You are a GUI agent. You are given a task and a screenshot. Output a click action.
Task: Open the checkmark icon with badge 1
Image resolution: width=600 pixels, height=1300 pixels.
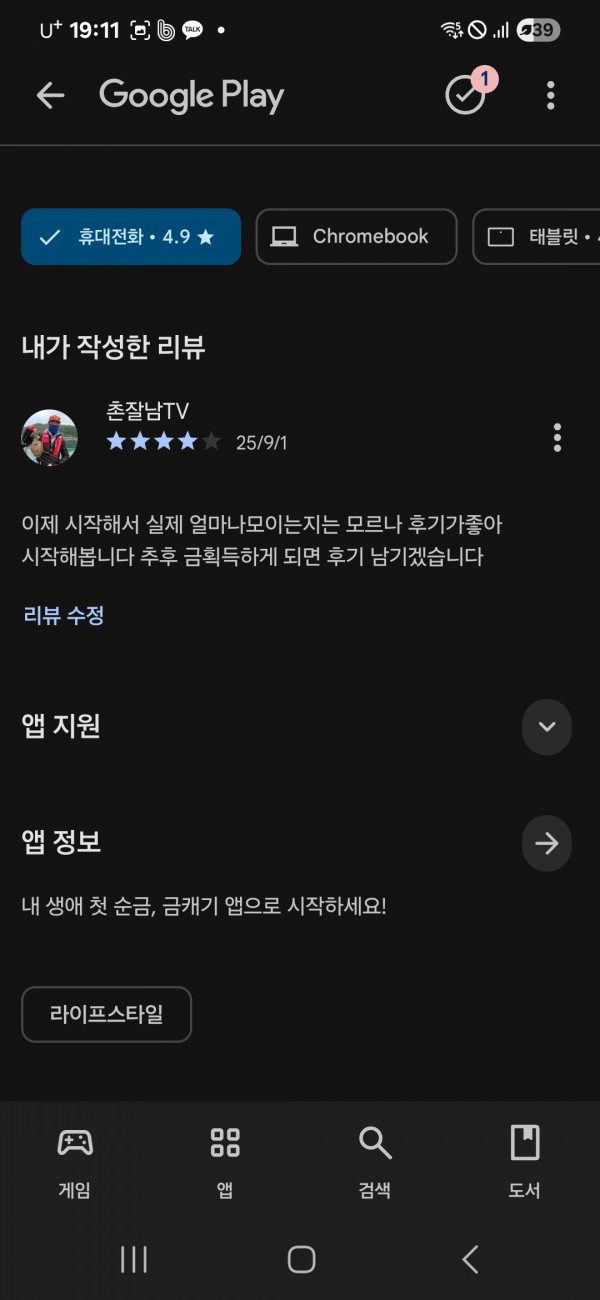[x=465, y=94]
